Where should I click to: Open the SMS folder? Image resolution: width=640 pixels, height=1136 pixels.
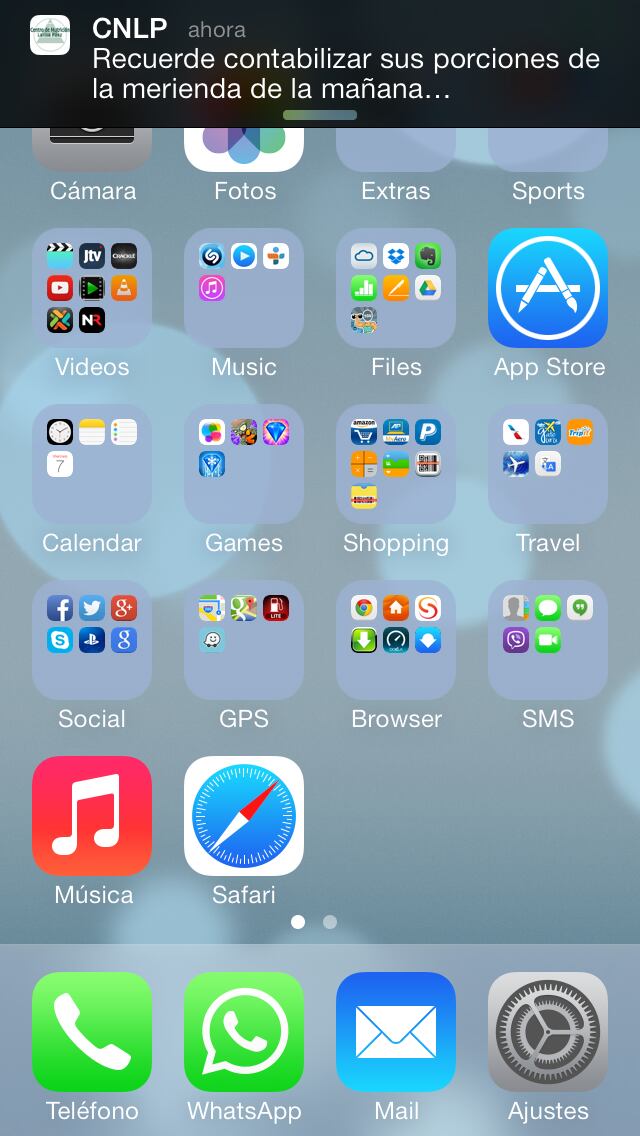(548, 640)
